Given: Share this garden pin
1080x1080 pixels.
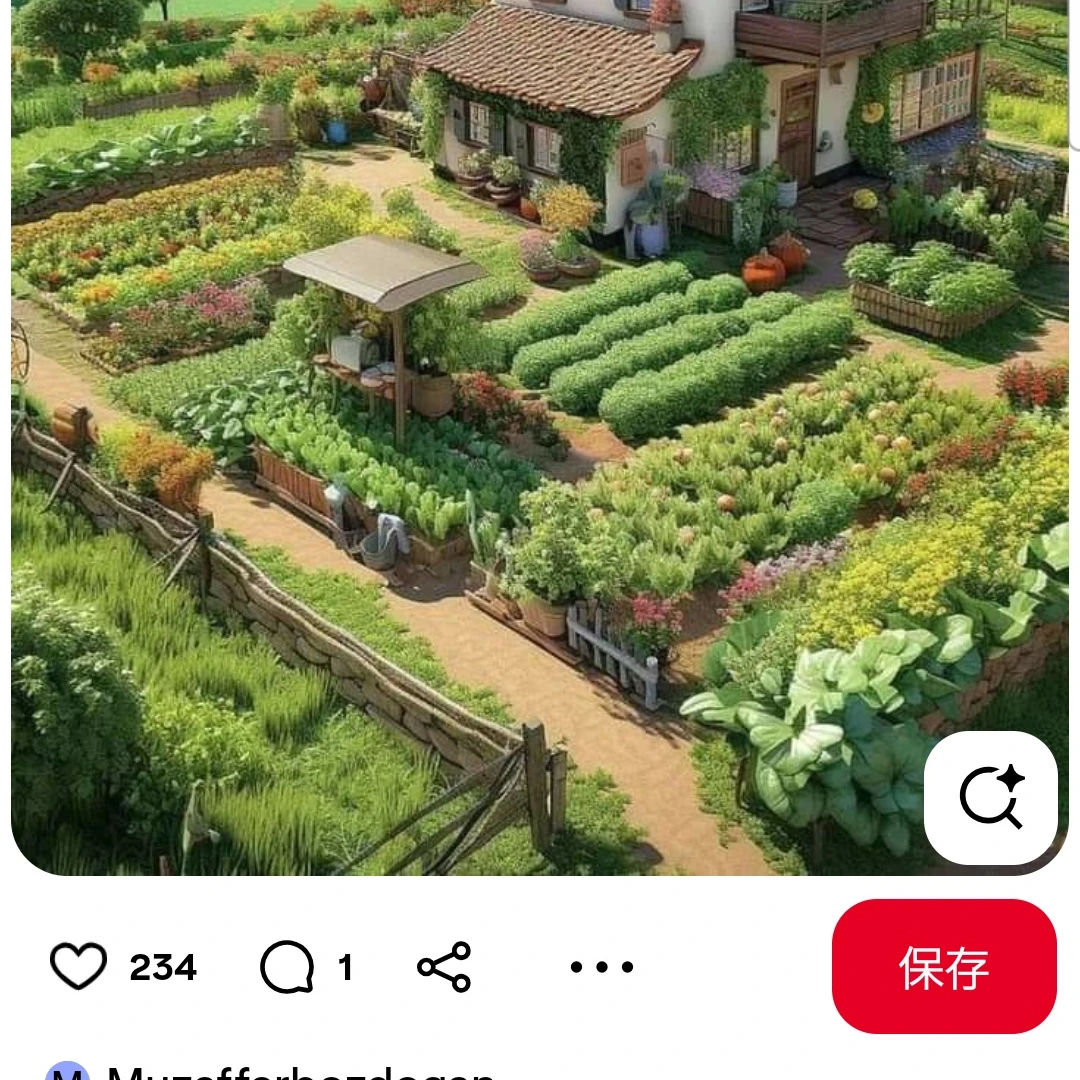Looking at the screenshot, I should tap(444, 967).
